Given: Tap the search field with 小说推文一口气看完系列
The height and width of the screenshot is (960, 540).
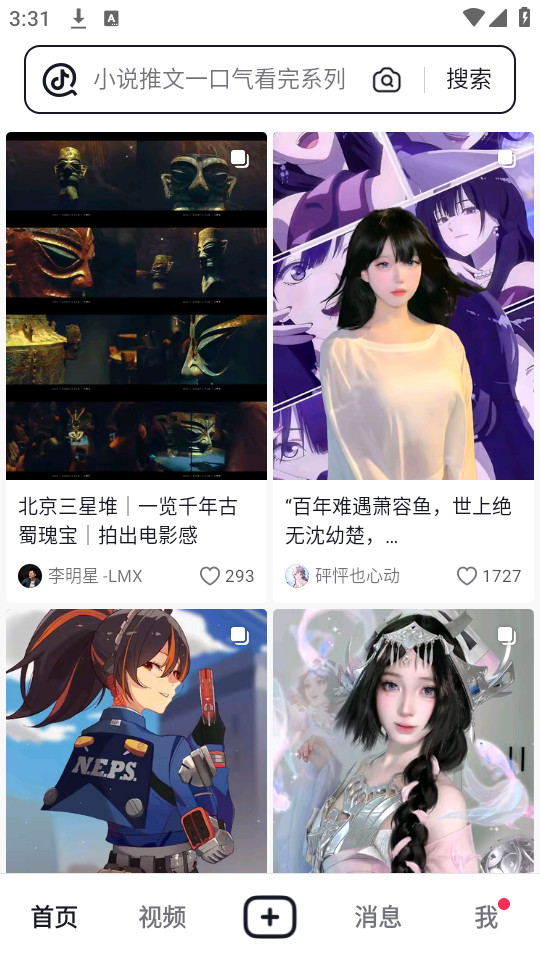Looking at the screenshot, I should 219,80.
